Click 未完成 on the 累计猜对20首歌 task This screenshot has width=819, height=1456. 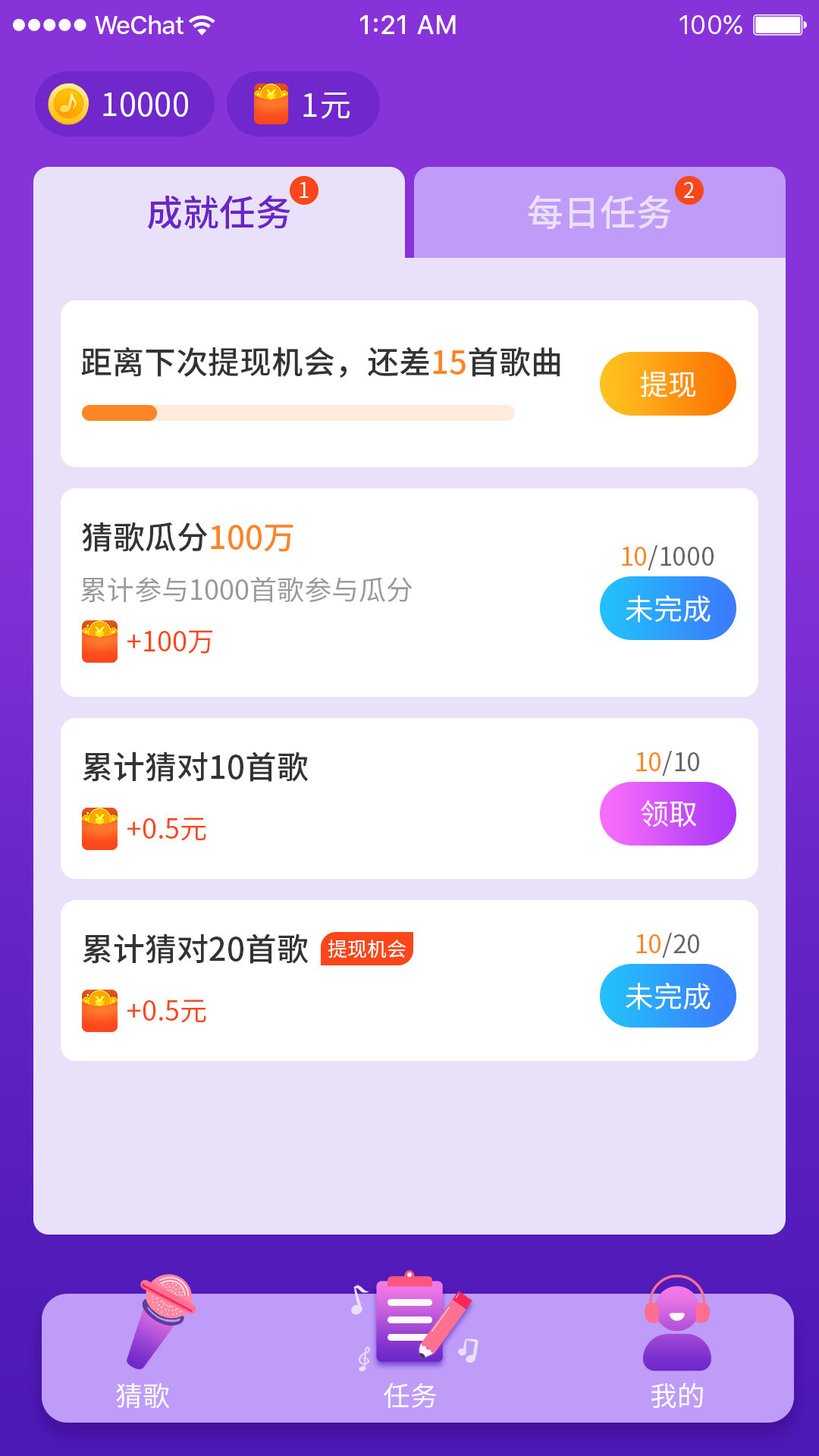[x=667, y=996]
